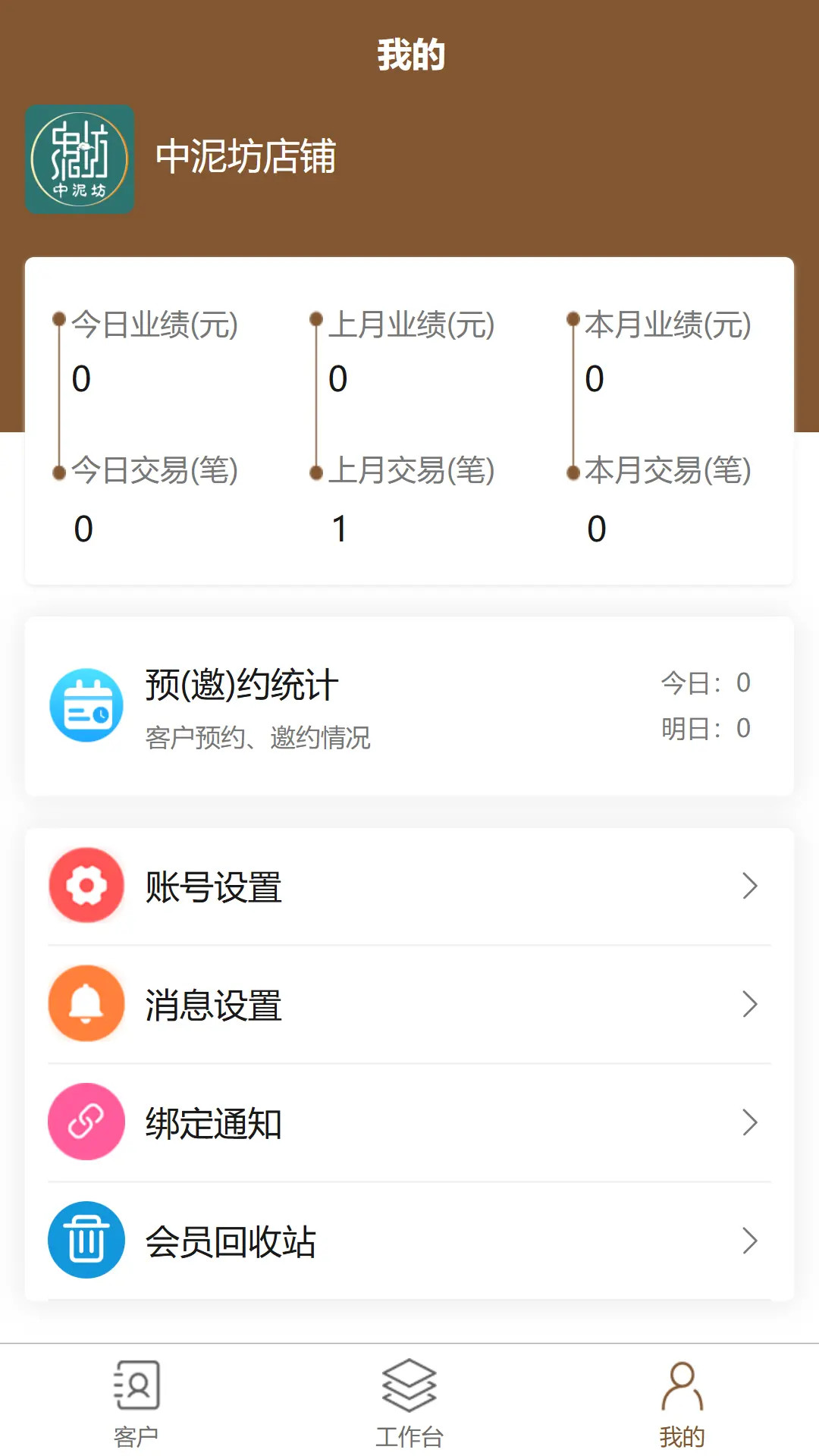Tap the 中泥坊 store avatar image
The image size is (819, 1456).
(x=80, y=158)
